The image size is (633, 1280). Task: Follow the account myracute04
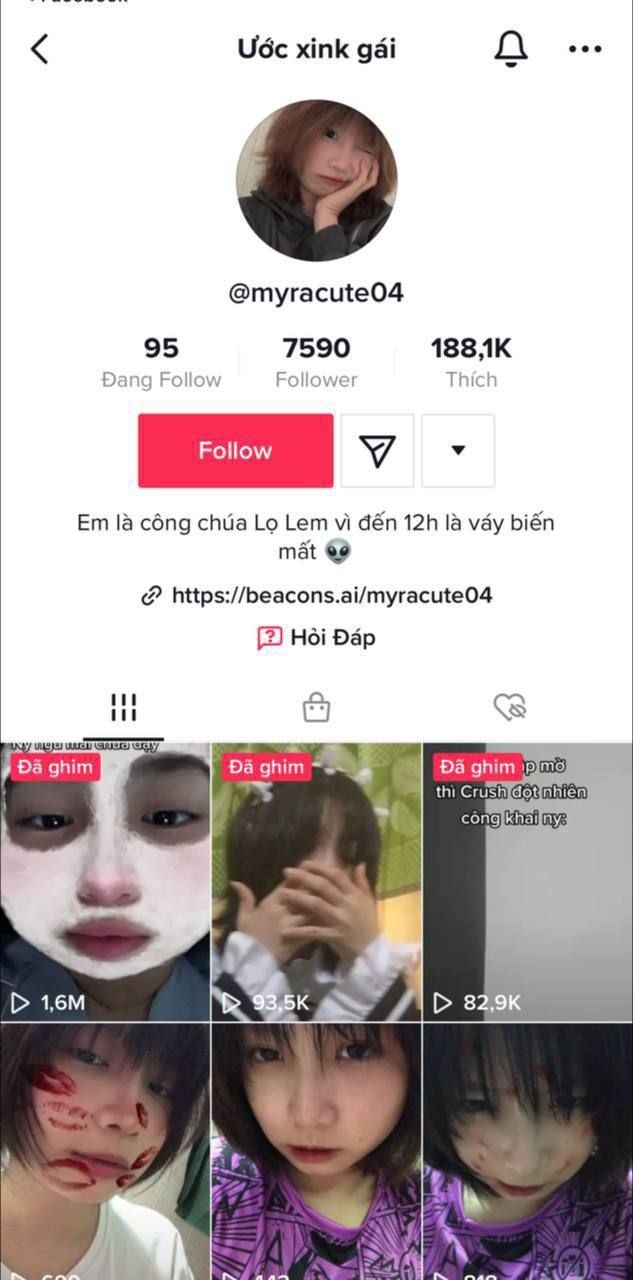[235, 451]
